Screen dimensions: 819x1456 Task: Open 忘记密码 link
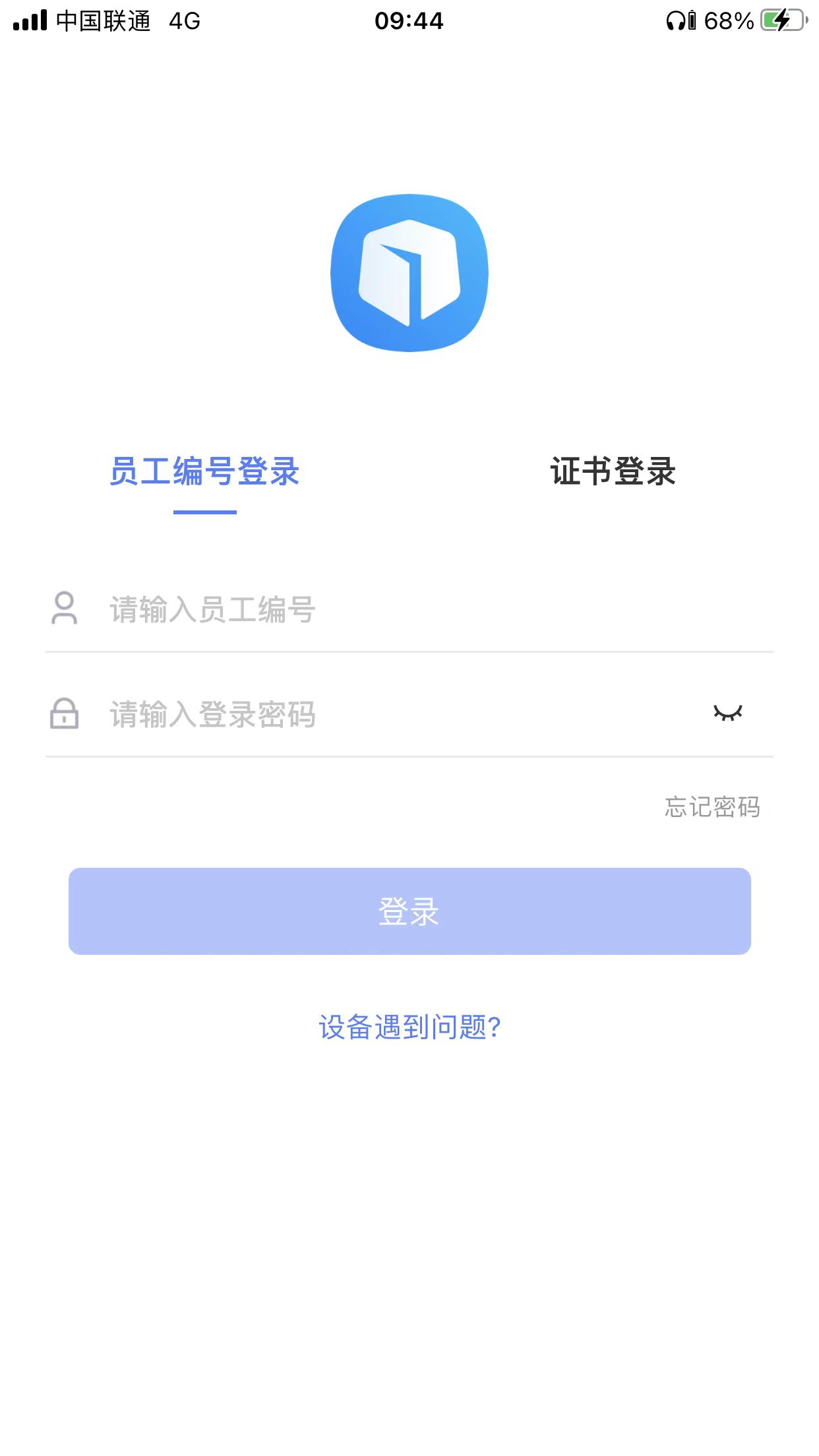[x=712, y=807]
